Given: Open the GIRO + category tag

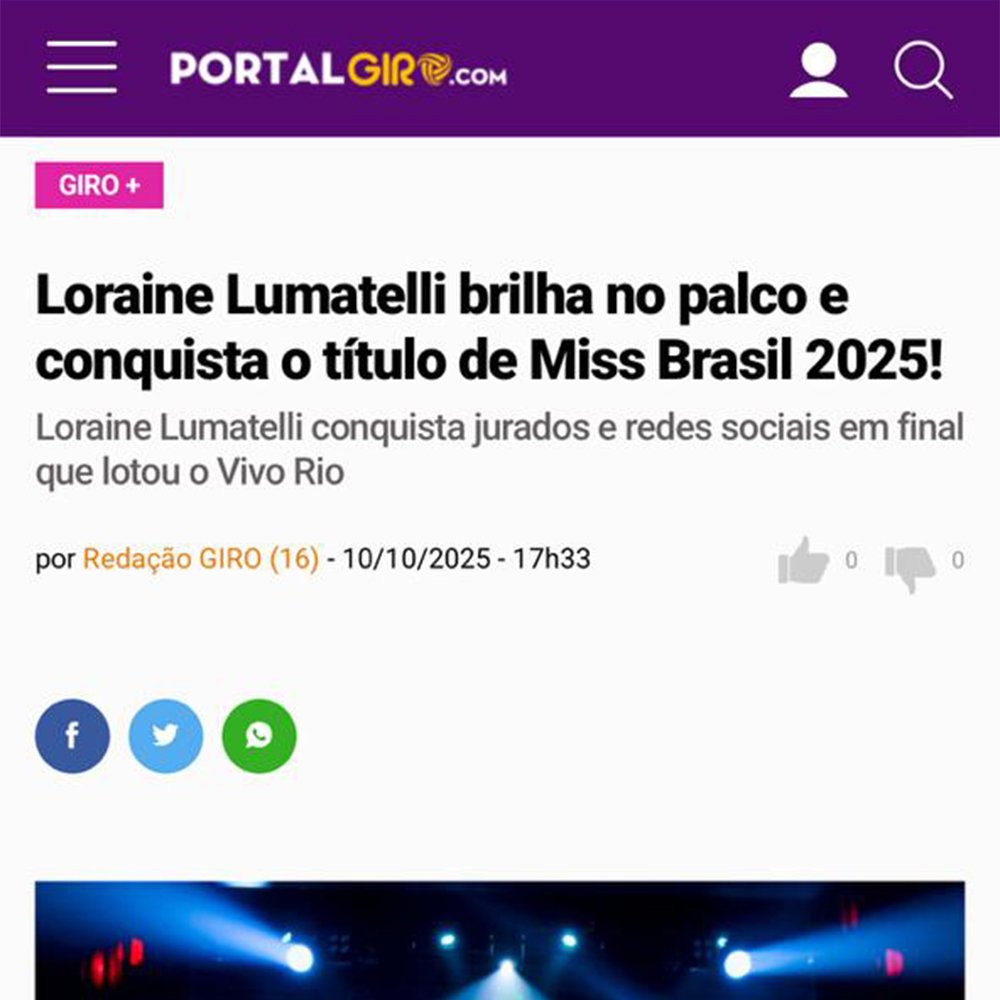Looking at the screenshot, I should [x=99, y=185].
